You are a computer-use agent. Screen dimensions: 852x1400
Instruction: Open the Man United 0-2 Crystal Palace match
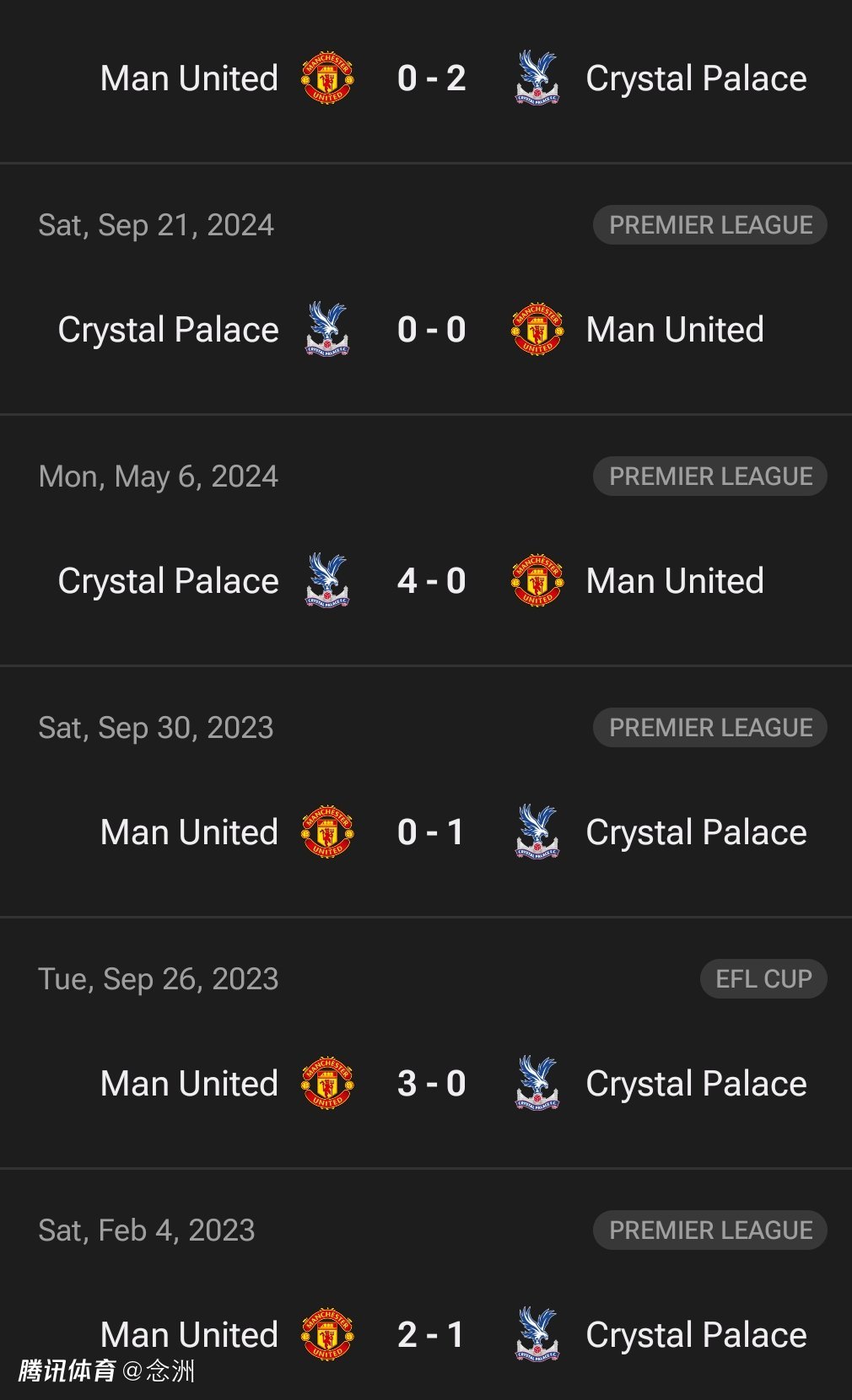click(x=431, y=78)
